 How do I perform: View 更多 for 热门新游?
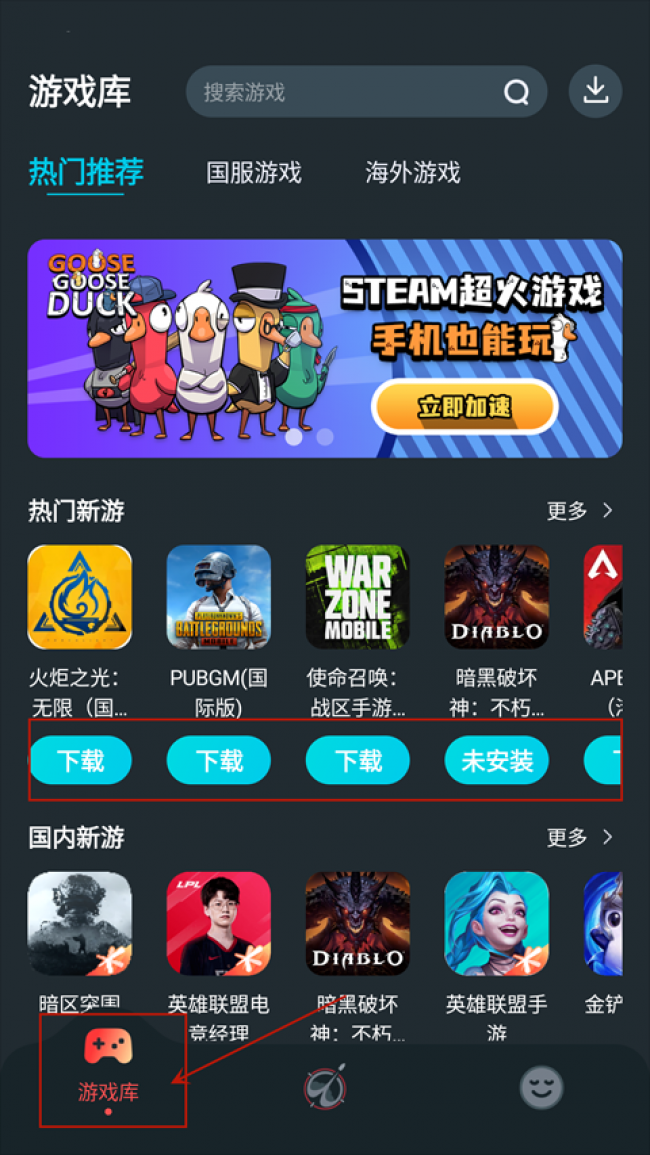pos(580,511)
